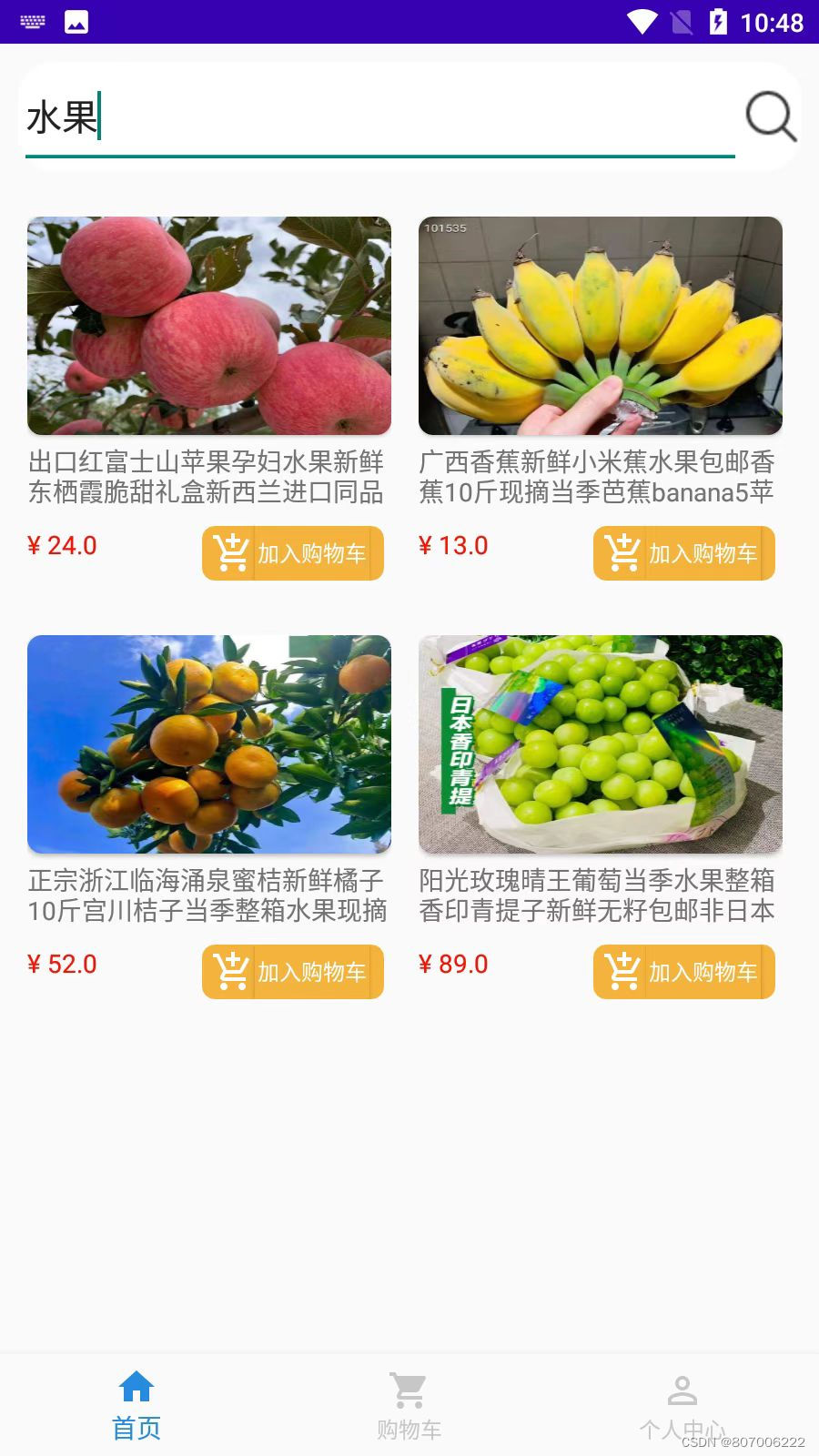Open the green grapes product card
This screenshot has height=1456, width=819.
point(601,744)
